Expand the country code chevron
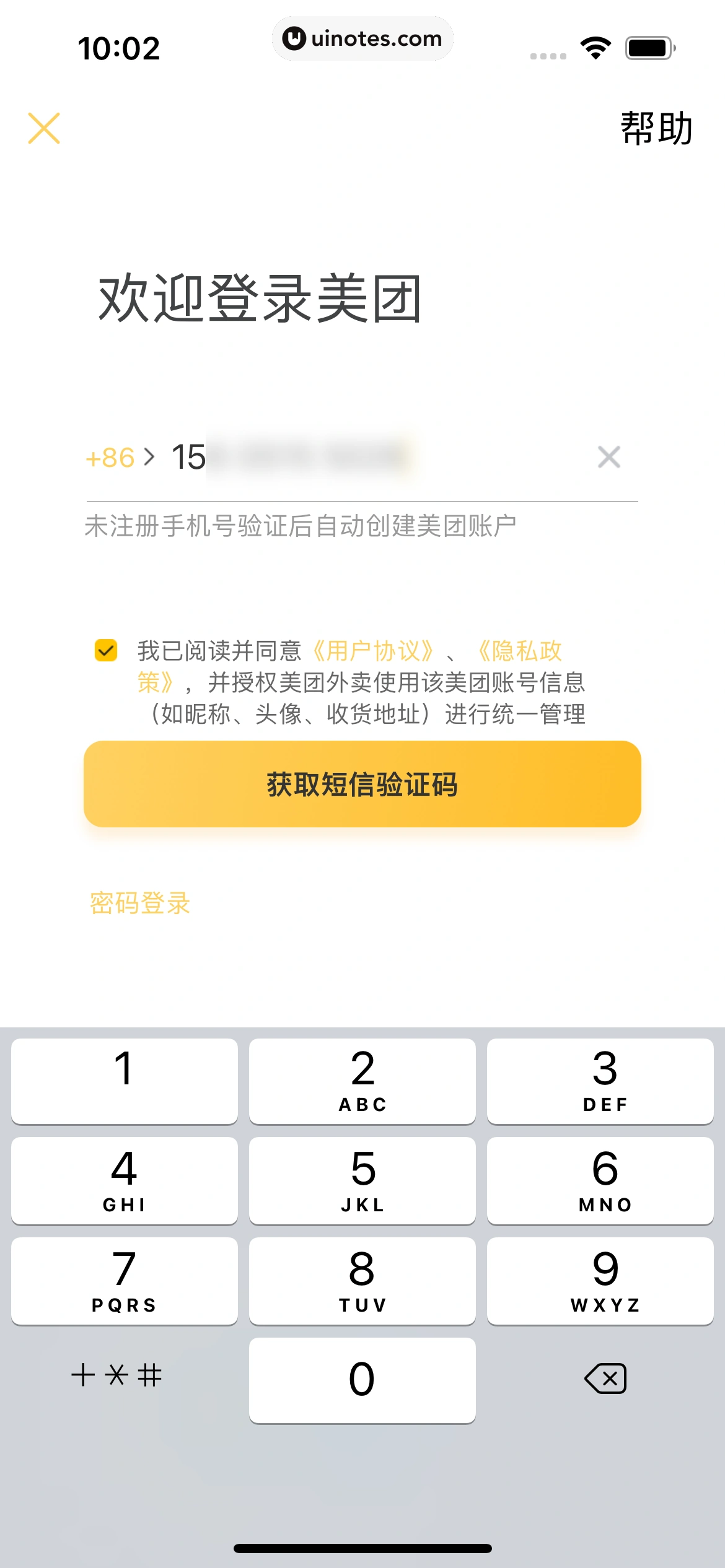Screen dimensions: 725x1568 [x=149, y=457]
